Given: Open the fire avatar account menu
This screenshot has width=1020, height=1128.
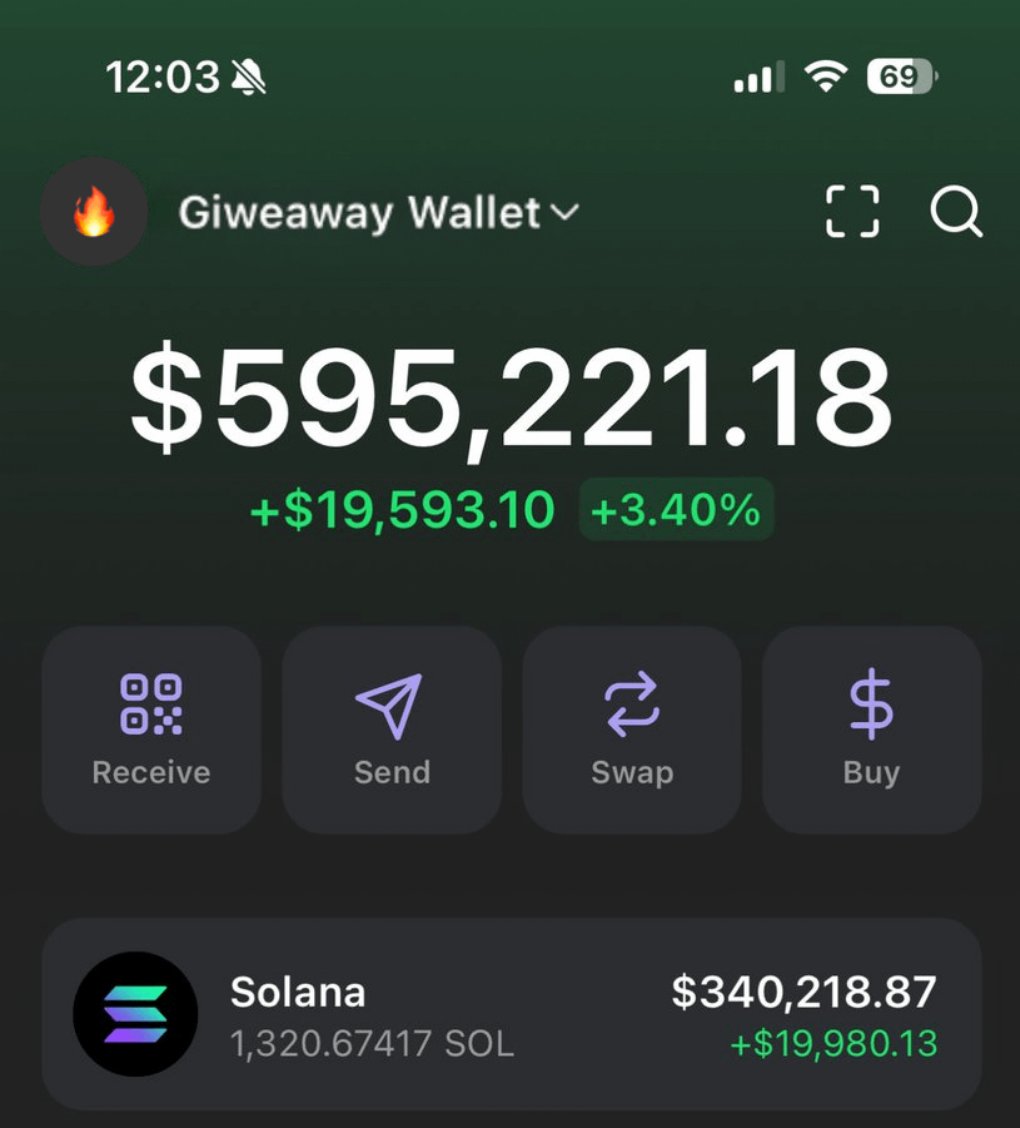Looking at the screenshot, I should click(x=93, y=212).
